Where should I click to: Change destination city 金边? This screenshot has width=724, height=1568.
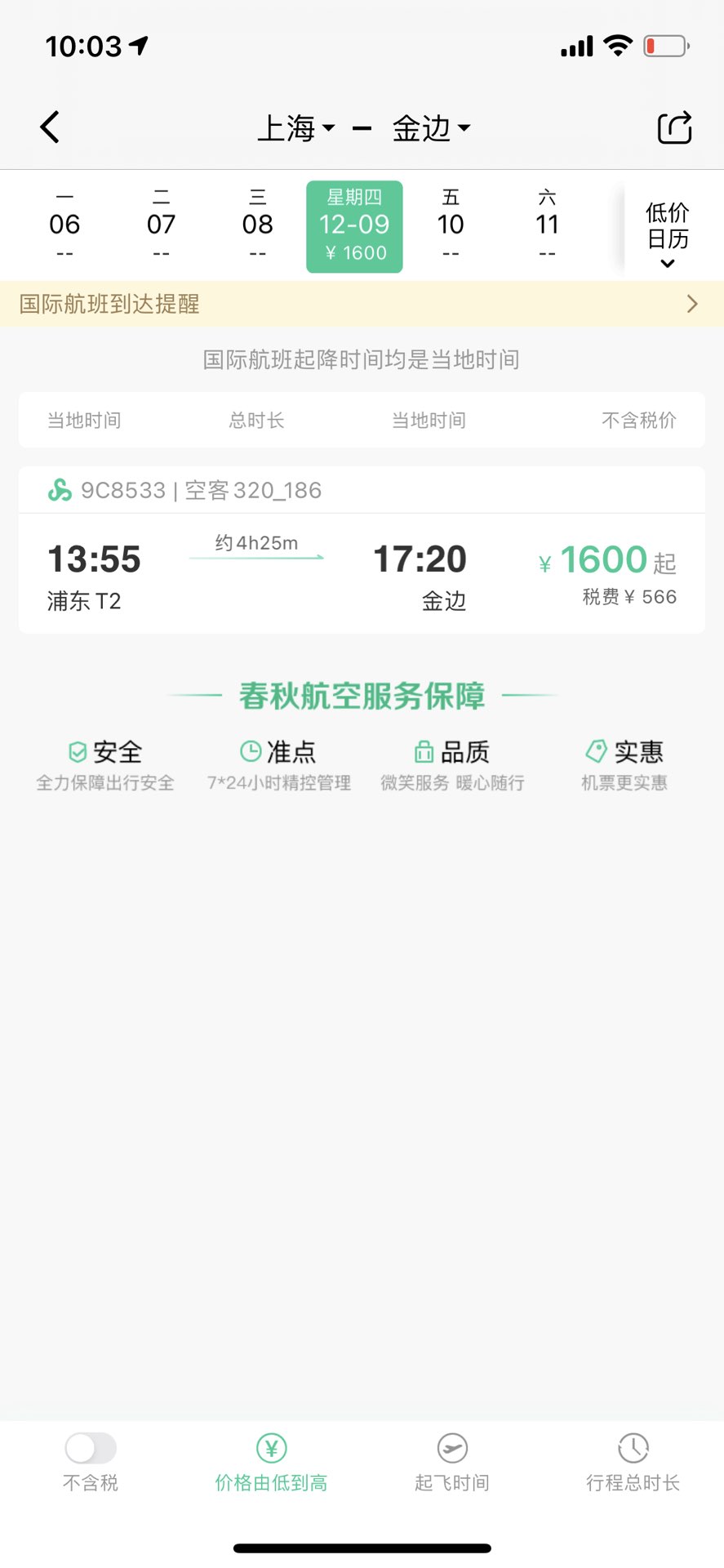pos(431,128)
